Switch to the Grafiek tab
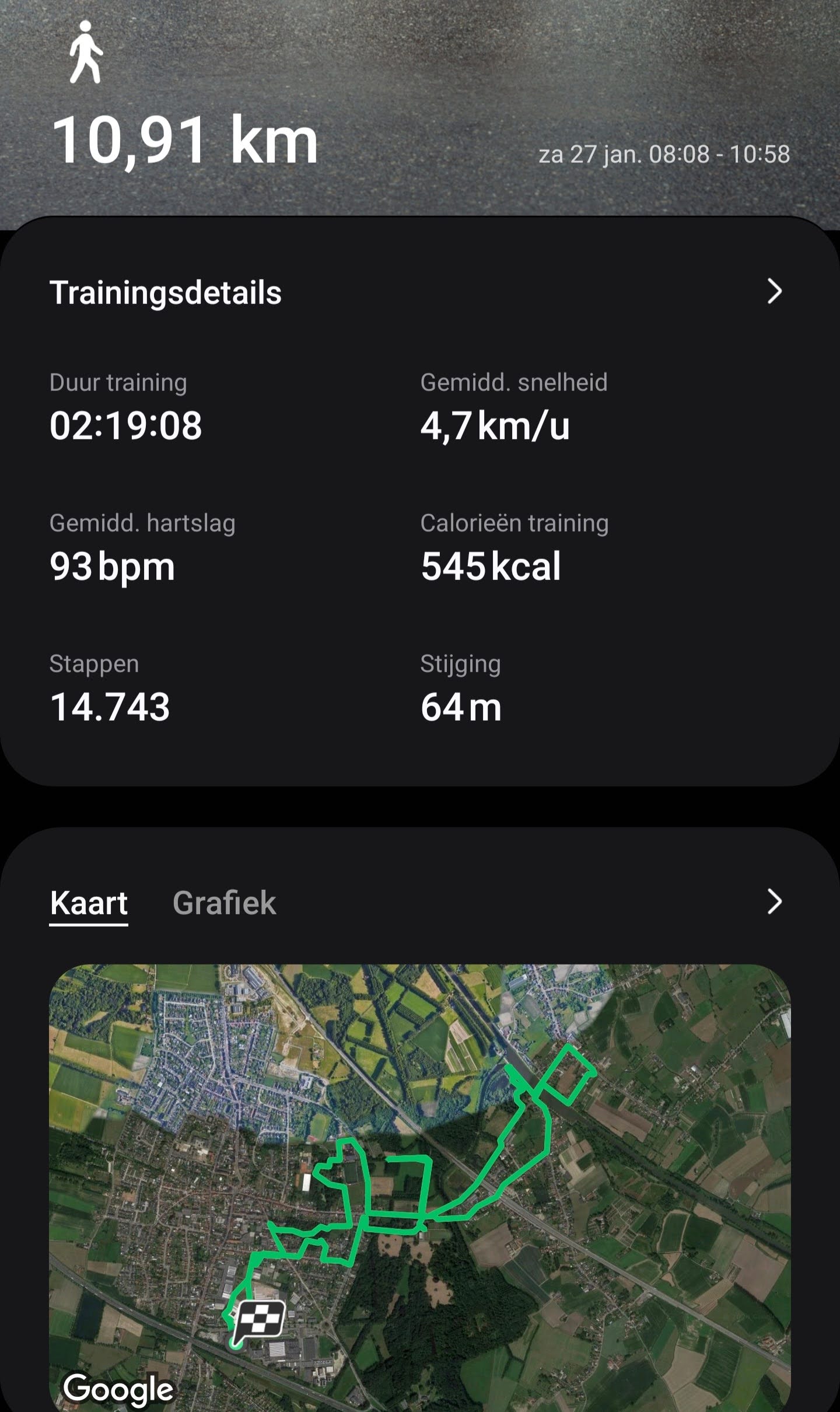This screenshot has height=1412, width=840. click(224, 903)
